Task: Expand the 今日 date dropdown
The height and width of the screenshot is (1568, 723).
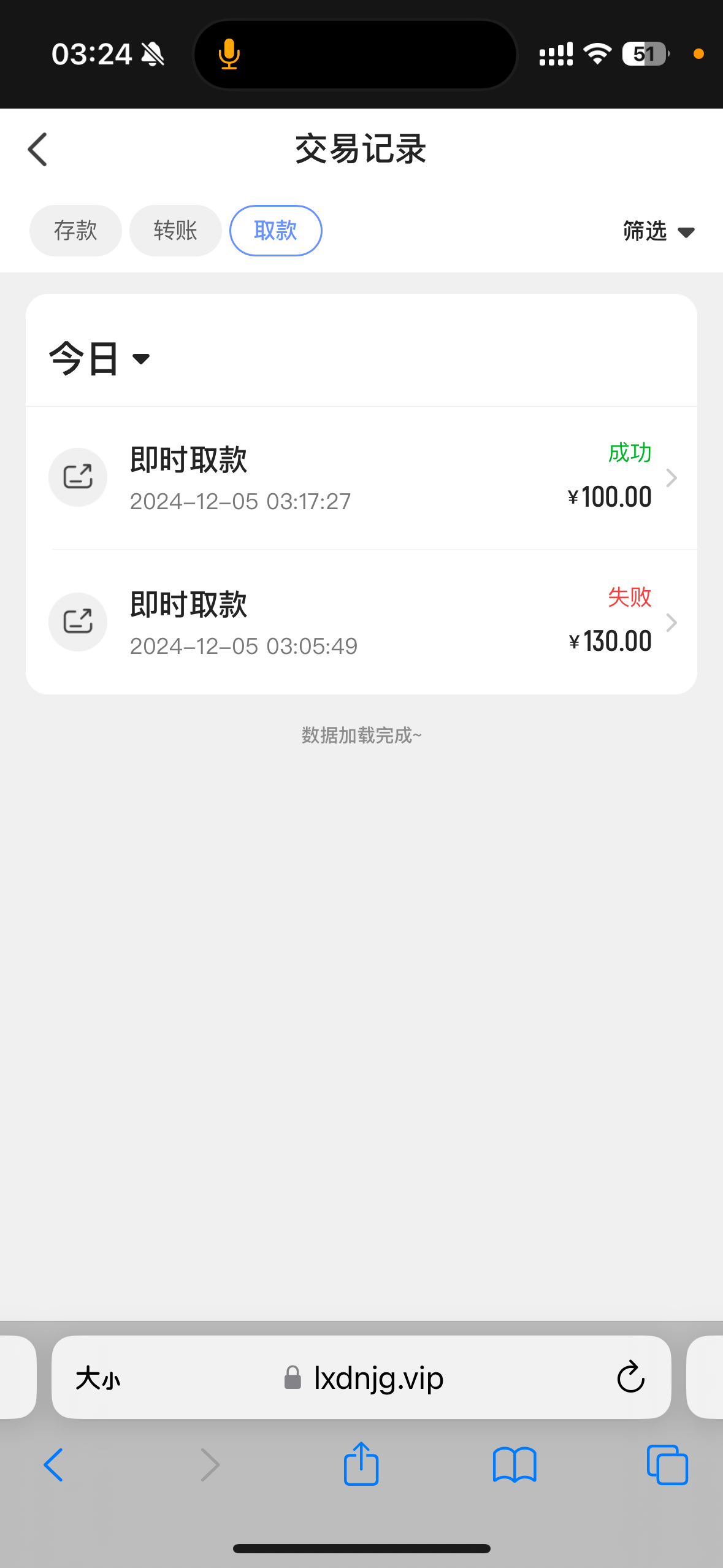Action: (x=99, y=359)
